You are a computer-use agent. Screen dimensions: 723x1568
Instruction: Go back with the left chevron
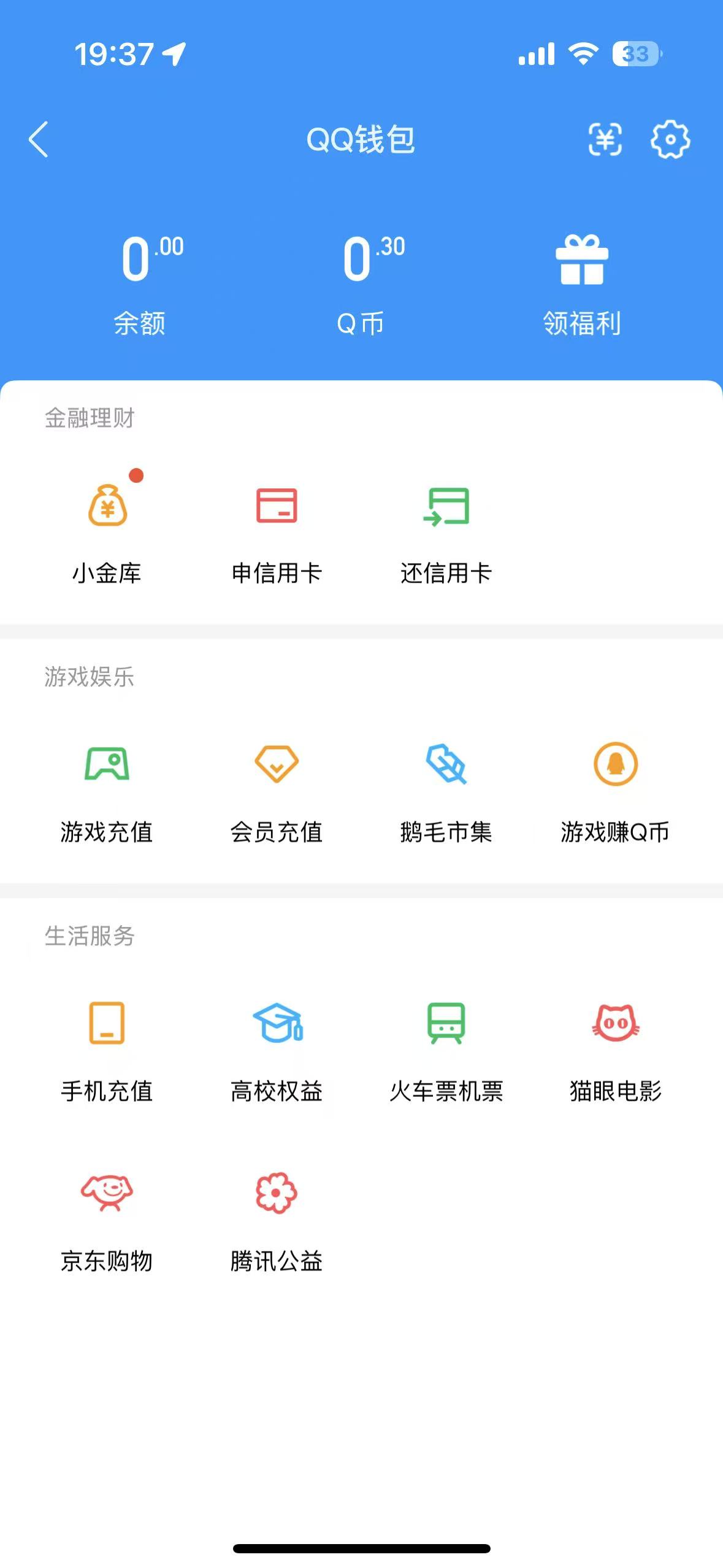pyautogui.click(x=38, y=139)
